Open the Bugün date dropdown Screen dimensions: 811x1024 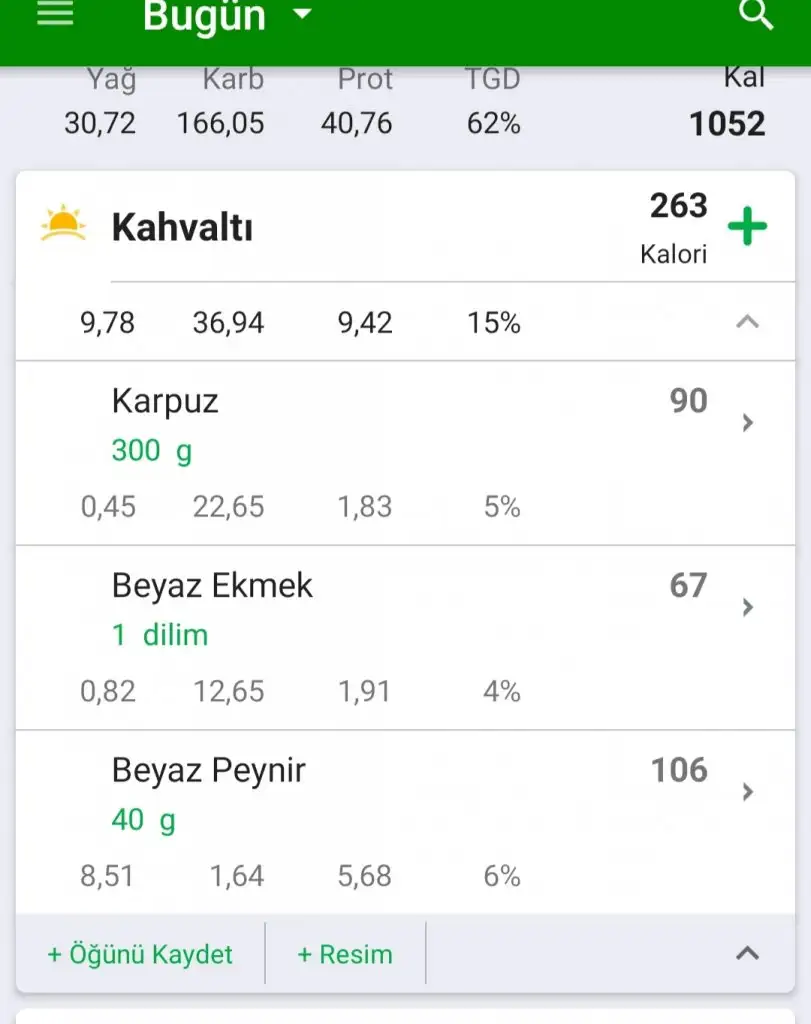pos(227,16)
